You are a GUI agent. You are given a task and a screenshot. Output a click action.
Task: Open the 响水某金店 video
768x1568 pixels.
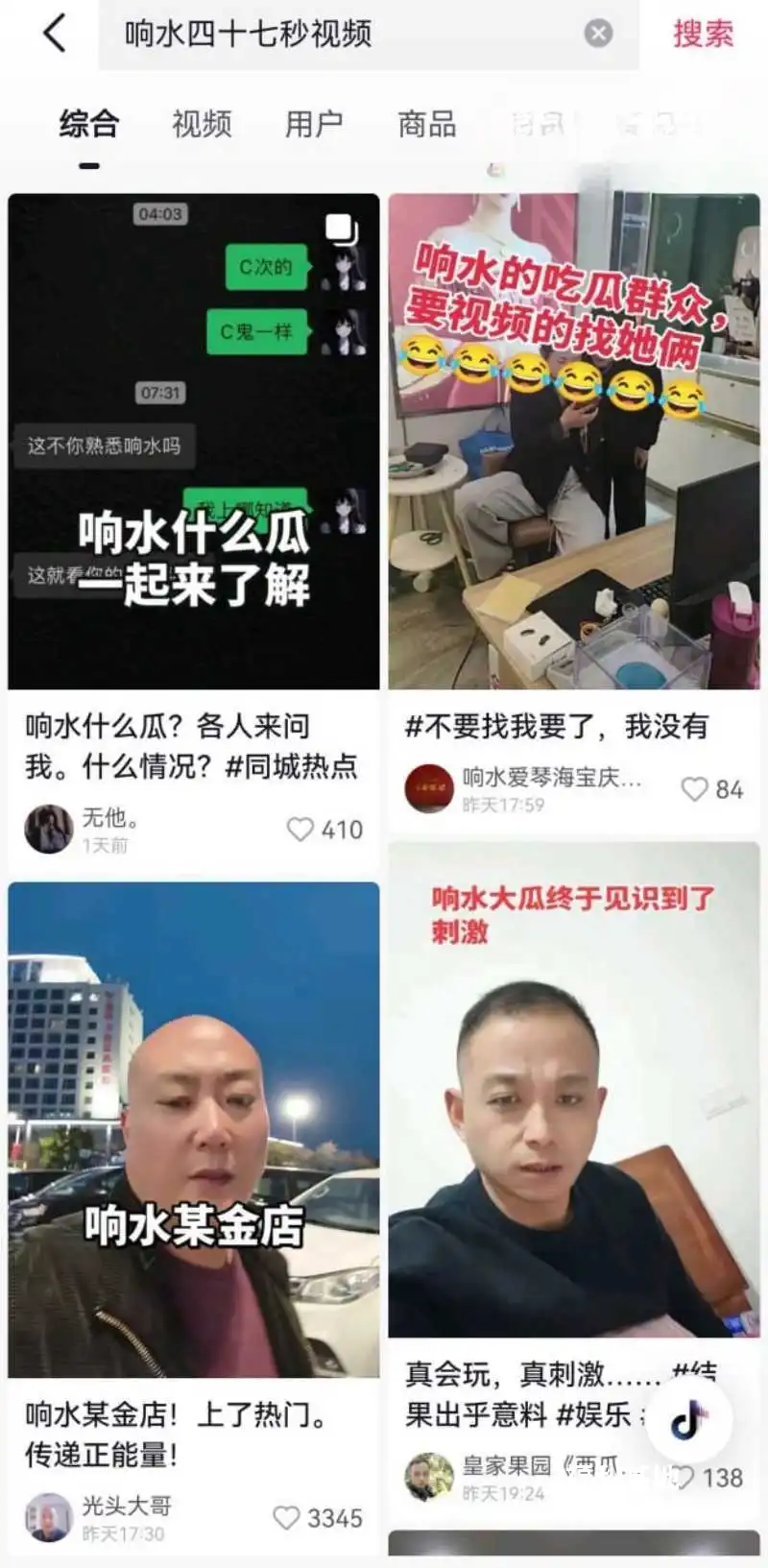click(x=194, y=1129)
